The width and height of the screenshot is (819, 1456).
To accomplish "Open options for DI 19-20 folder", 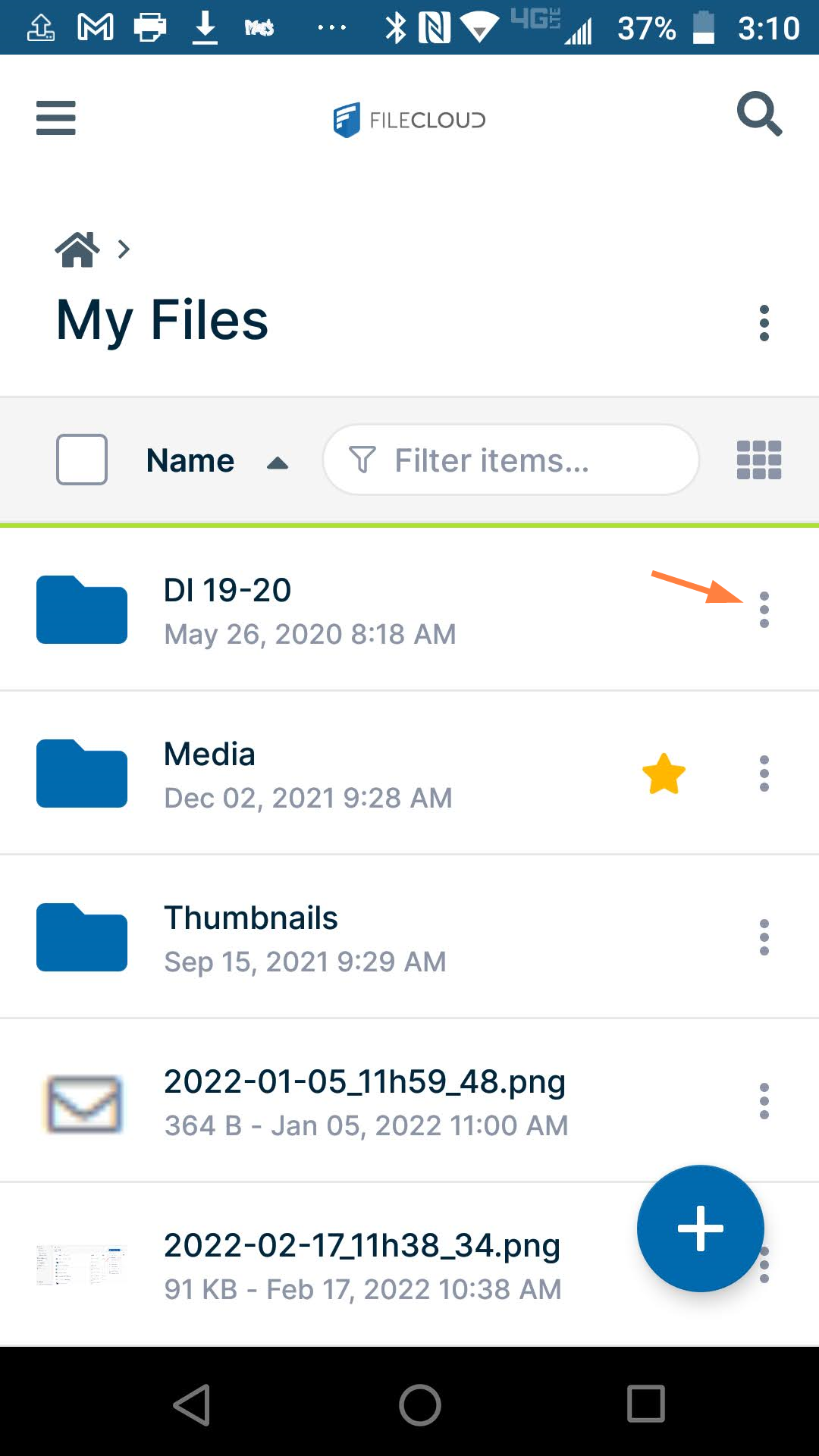I will (x=764, y=610).
